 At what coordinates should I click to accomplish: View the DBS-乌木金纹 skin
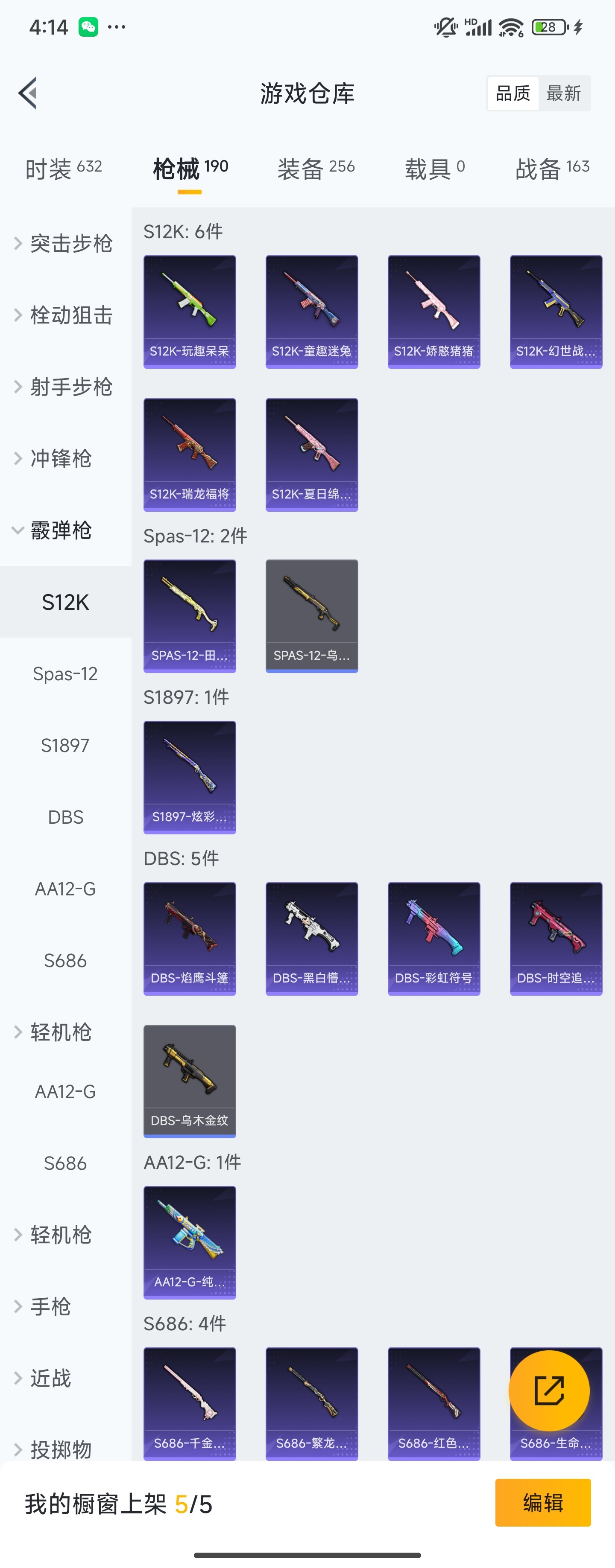189,1081
